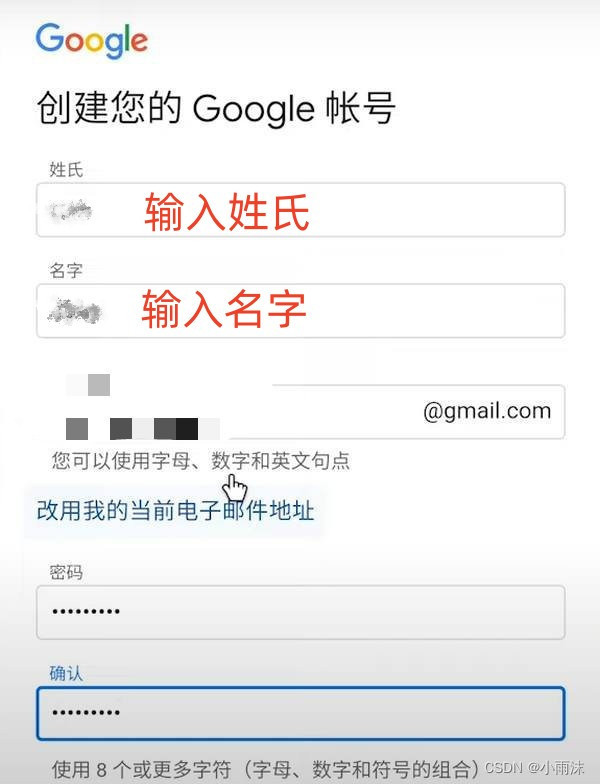Tap the 密码 password field
Image resolution: width=600 pixels, height=784 pixels.
tap(300, 611)
